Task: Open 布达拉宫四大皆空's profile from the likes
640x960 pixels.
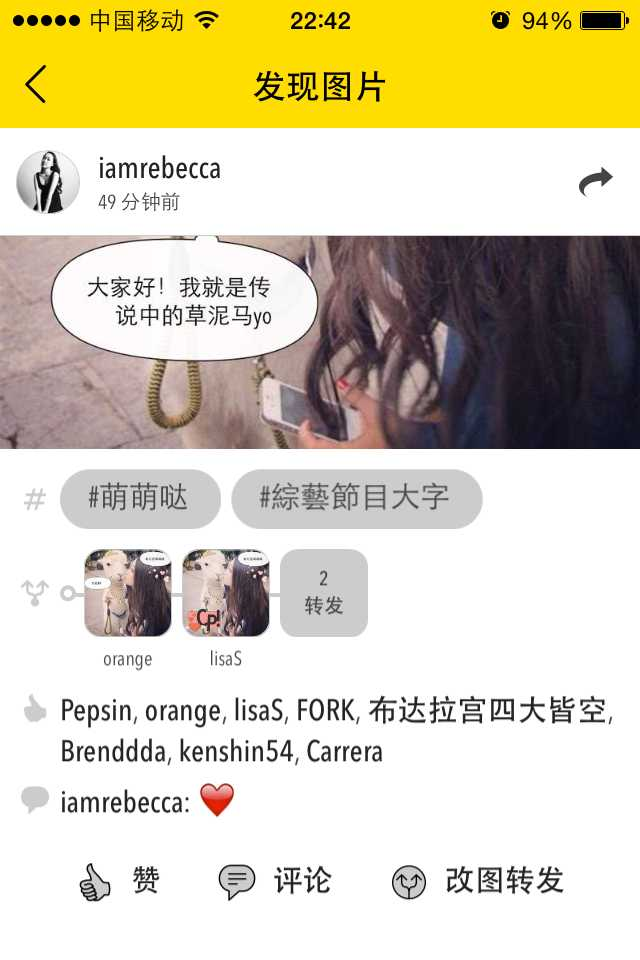Action: pyautogui.click(x=488, y=711)
